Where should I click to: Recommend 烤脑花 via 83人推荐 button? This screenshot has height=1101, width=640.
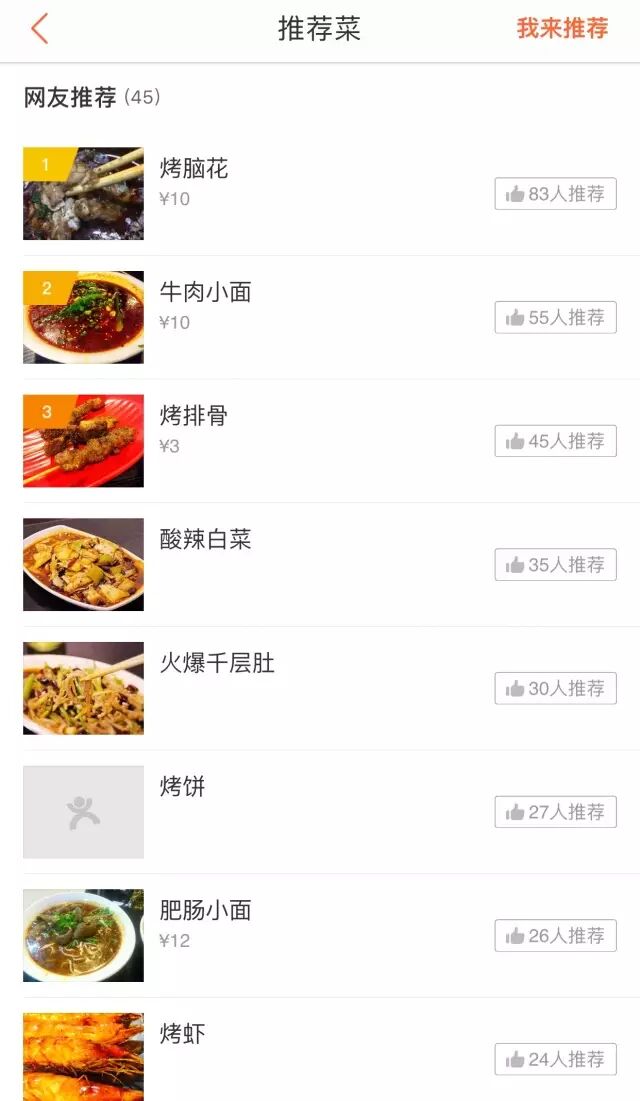555,194
